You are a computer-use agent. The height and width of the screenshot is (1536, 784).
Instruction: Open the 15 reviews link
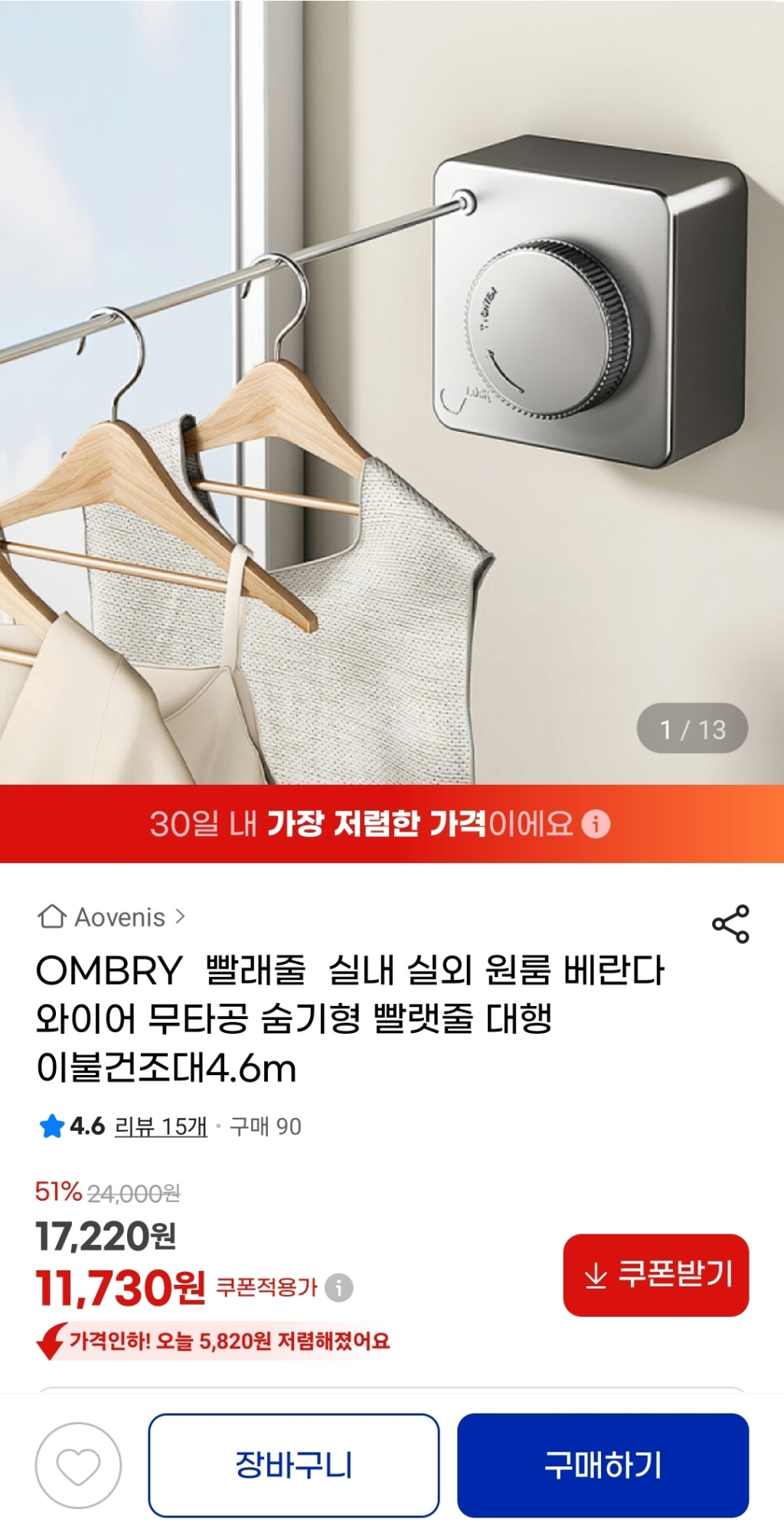pyautogui.click(x=161, y=1126)
